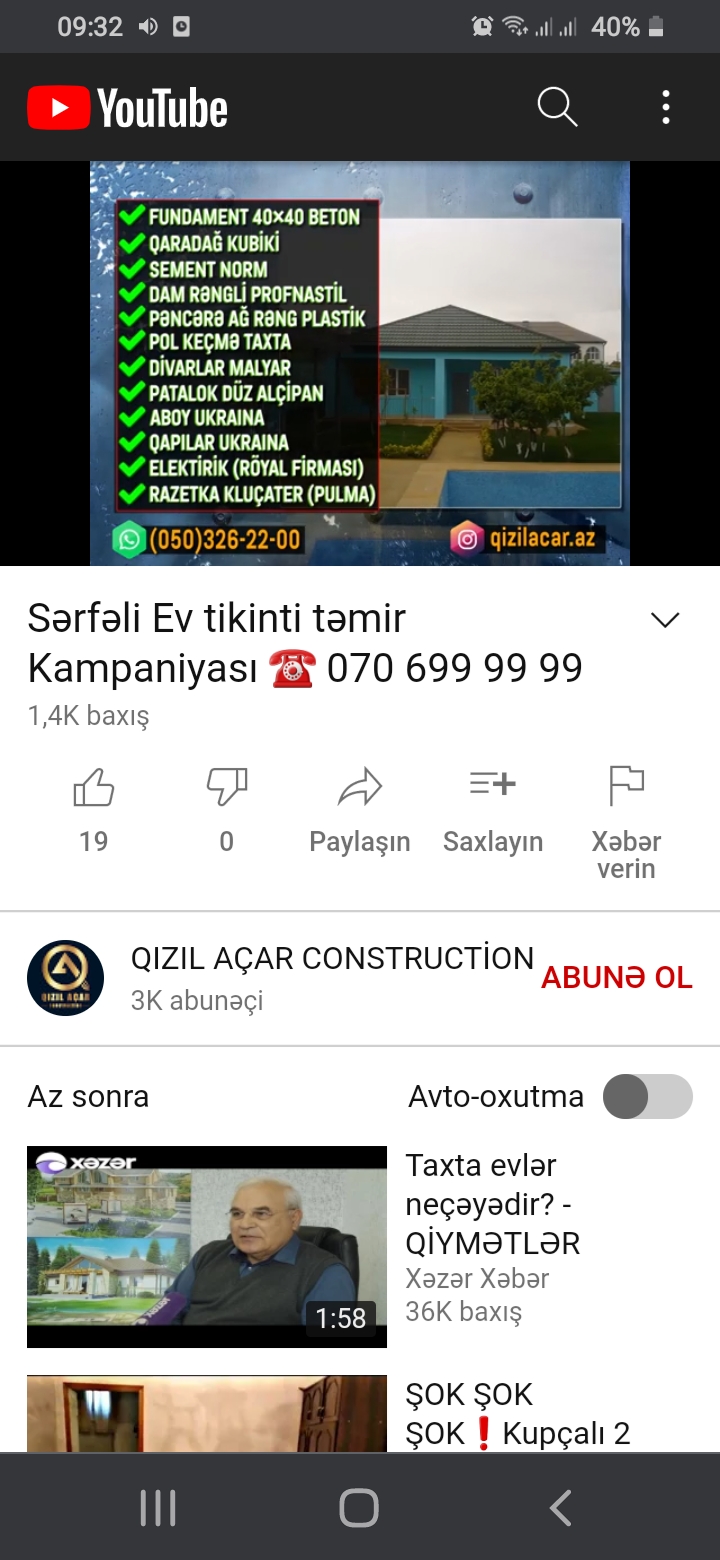Open recent apps from the navigation bar
This screenshot has height=1560, width=720.
coord(158,1507)
